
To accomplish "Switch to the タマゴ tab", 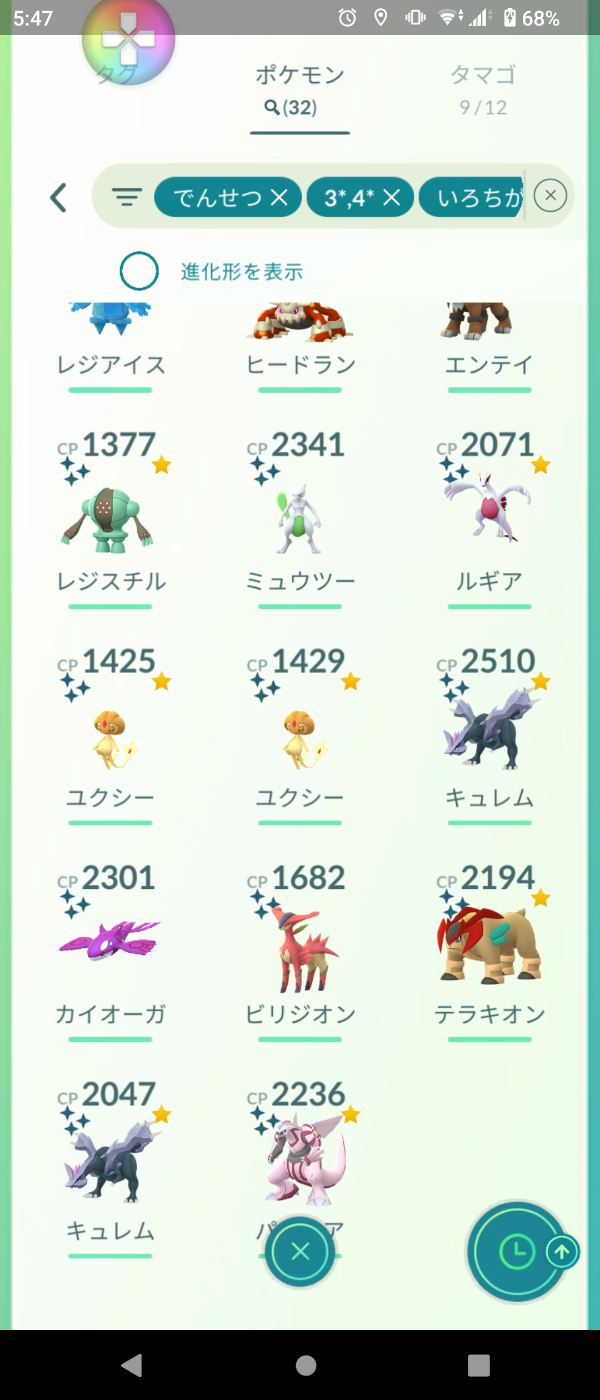I will 483,88.
